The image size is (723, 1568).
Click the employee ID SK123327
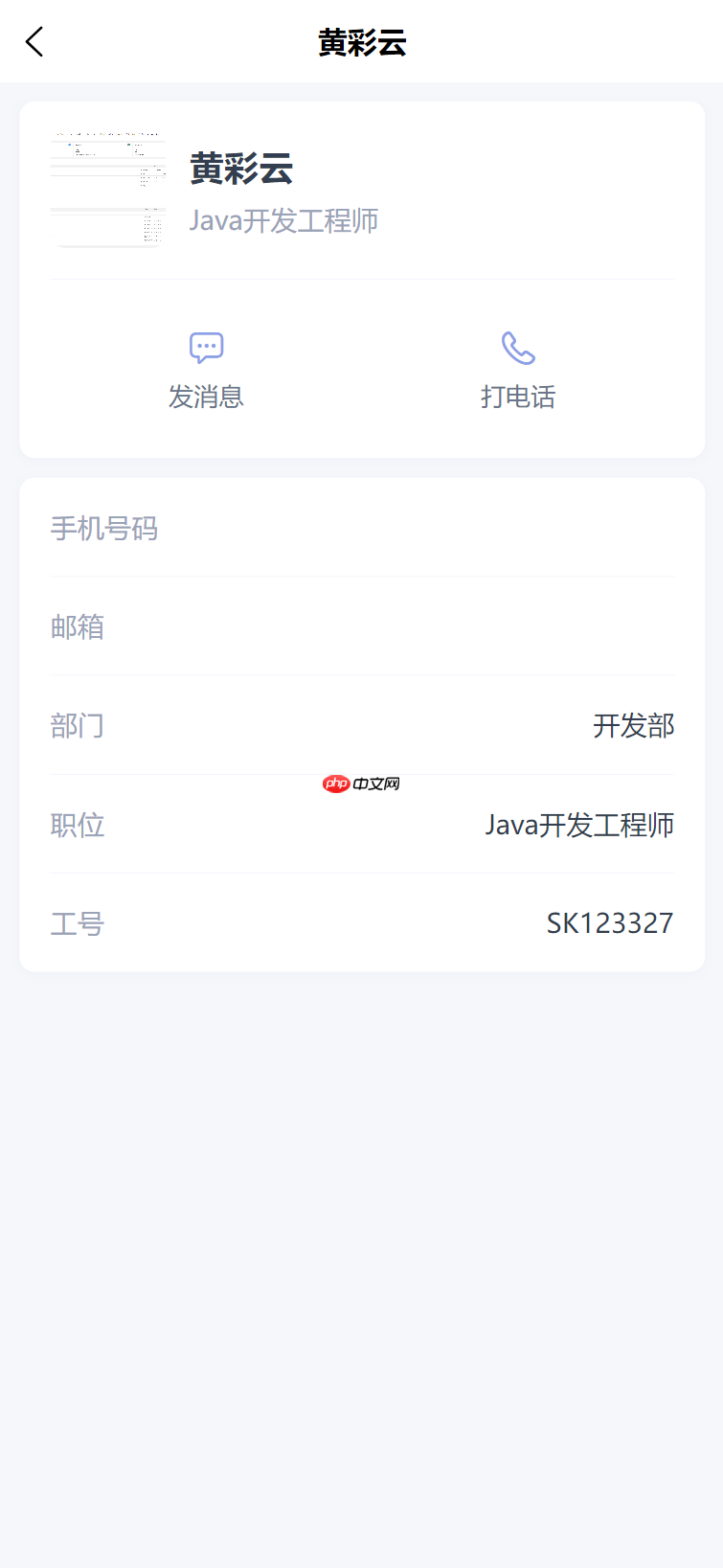click(609, 923)
